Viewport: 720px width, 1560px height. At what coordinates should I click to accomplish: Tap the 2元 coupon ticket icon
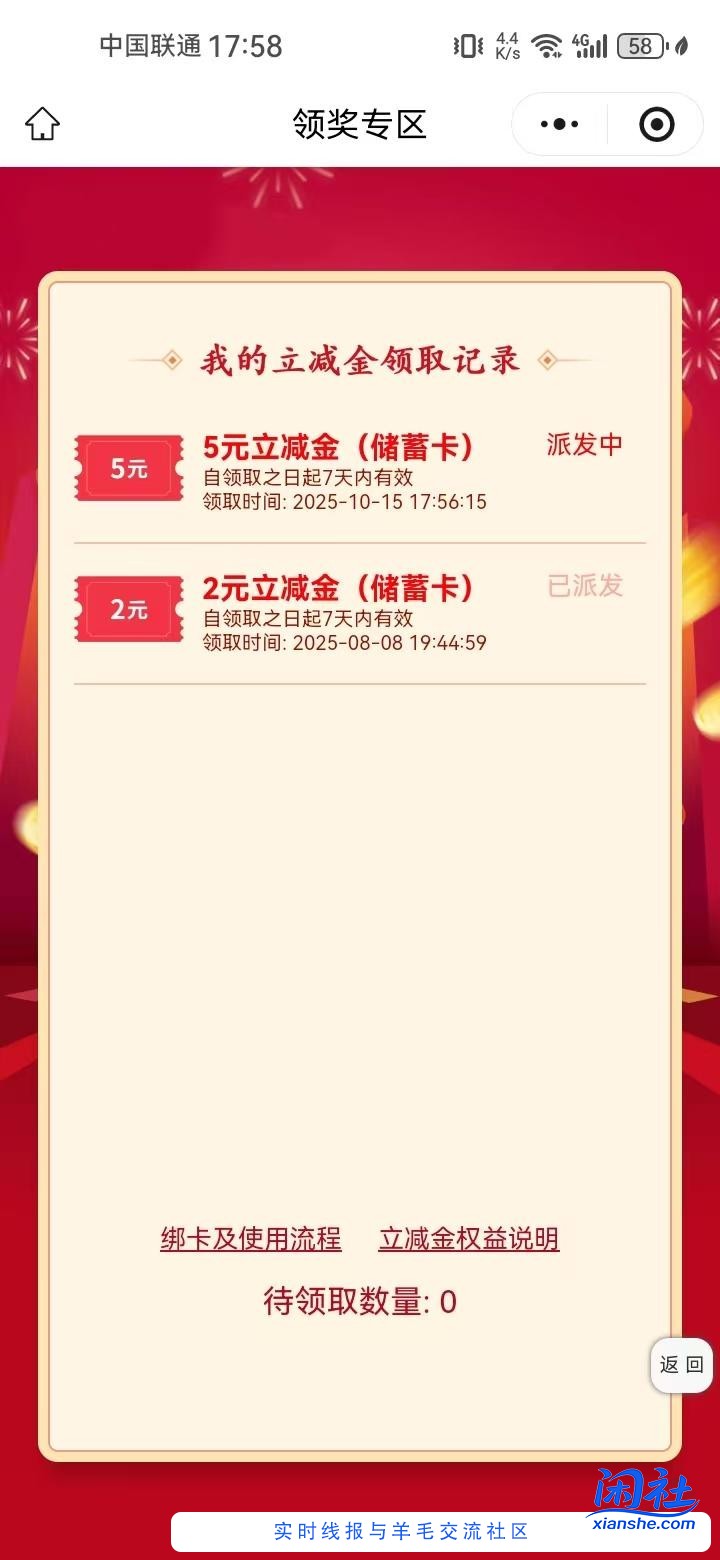pyautogui.click(x=128, y=608)
